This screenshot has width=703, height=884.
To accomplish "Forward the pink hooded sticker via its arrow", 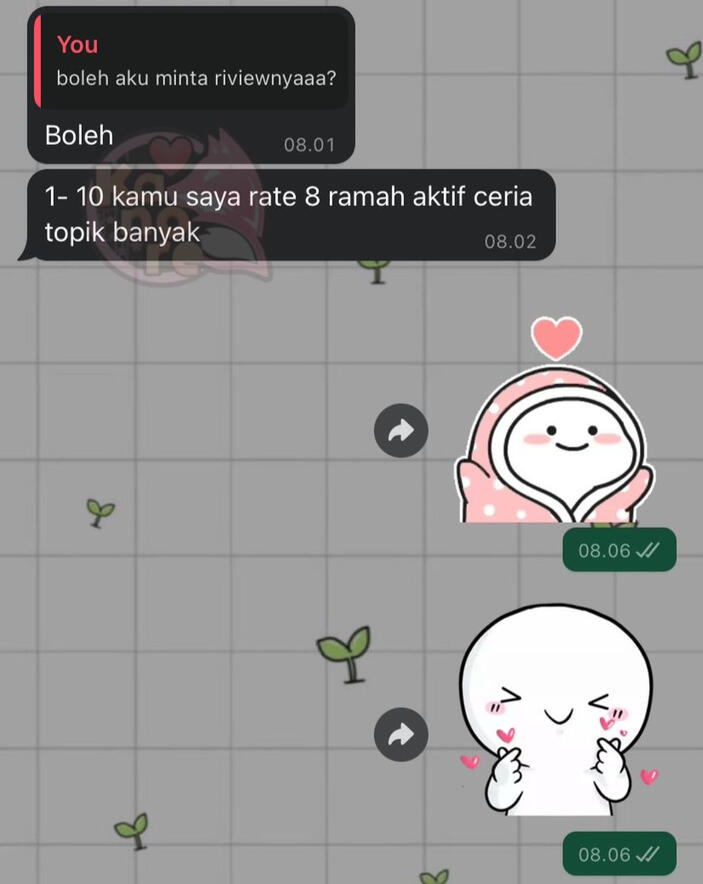I will pos(401,431).
